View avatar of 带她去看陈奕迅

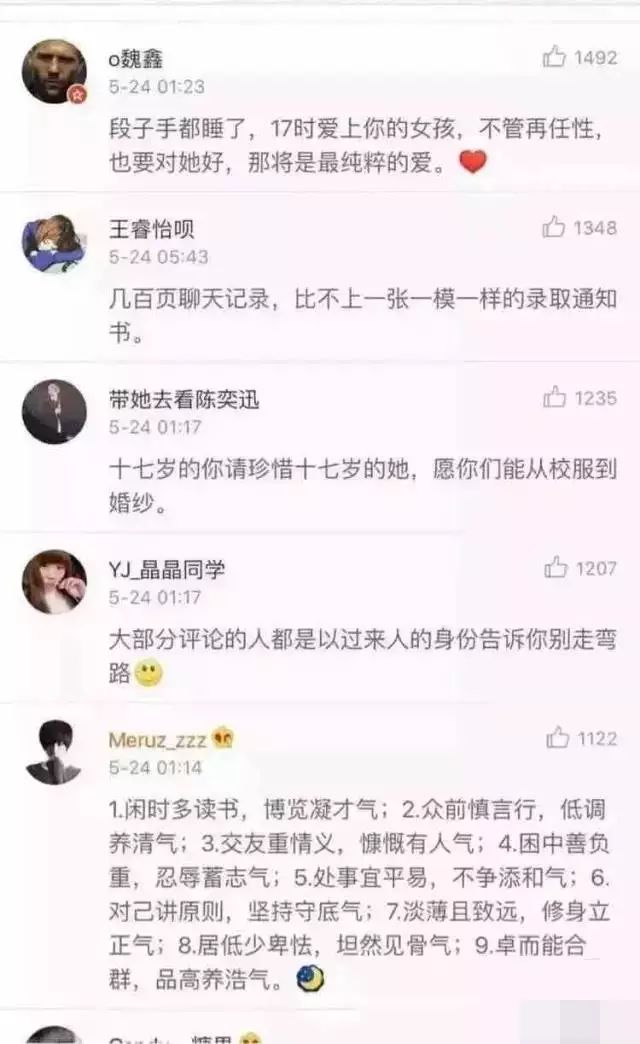pyautogui.click(x=54, y=411)
